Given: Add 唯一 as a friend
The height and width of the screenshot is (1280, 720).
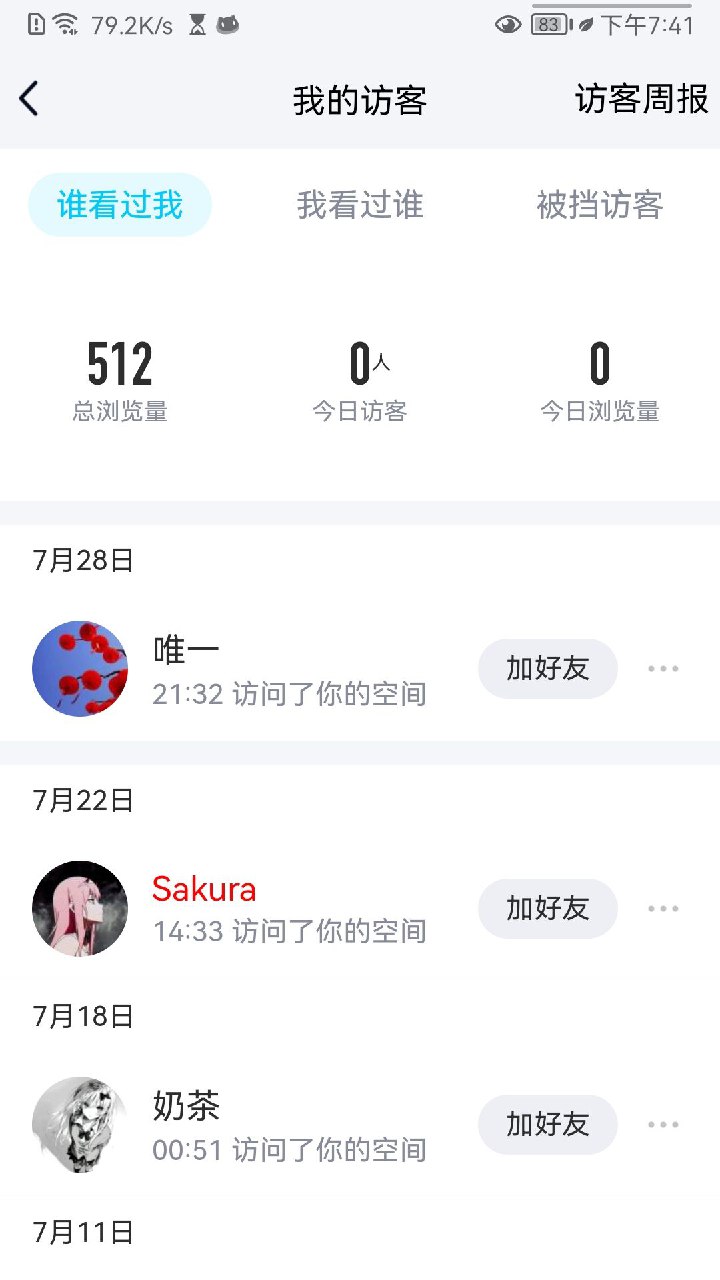Looking at the screenshot, I should click(x=547, y=668).
